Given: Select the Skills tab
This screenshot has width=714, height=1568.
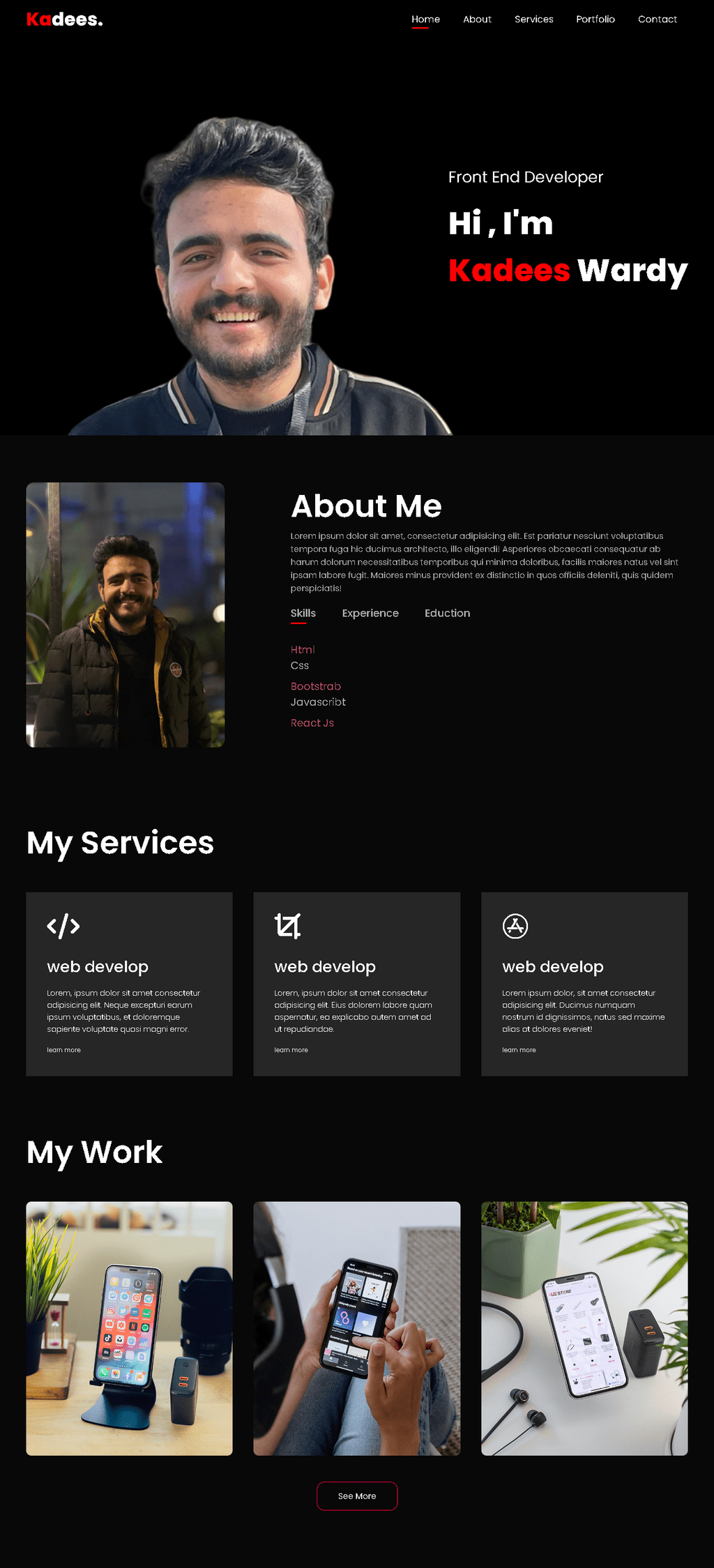Looking at the screenshot, I should tap(303, 613).
